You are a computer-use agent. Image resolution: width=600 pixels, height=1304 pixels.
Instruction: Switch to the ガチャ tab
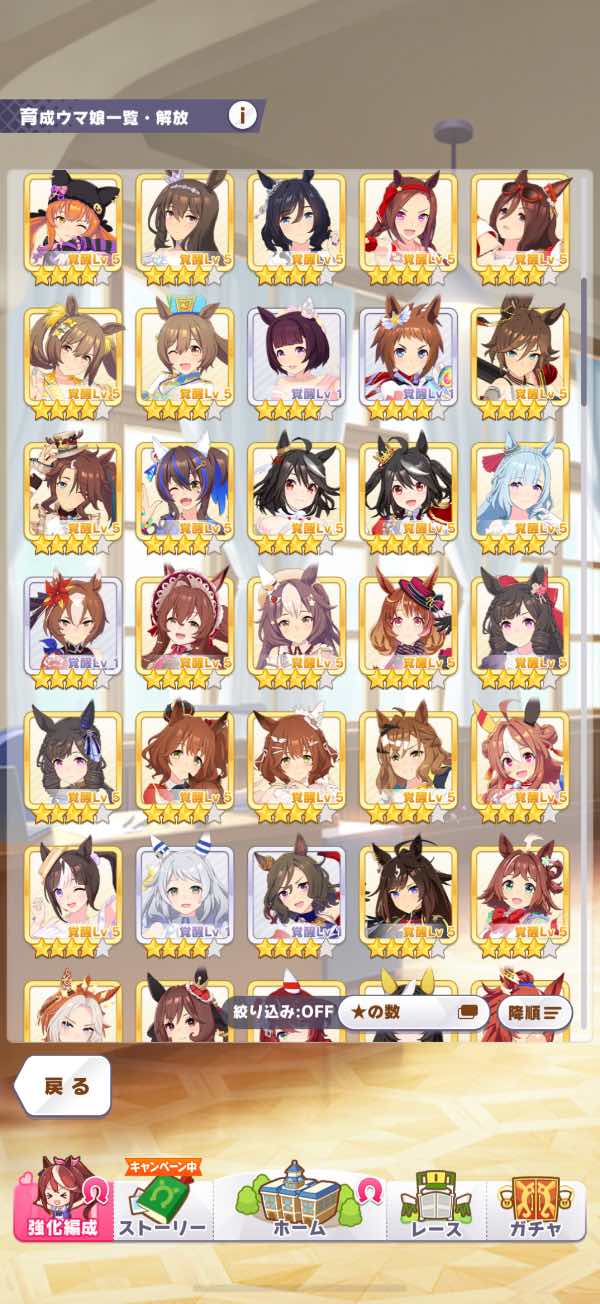pyautogui.click(x=535, y=1211)
